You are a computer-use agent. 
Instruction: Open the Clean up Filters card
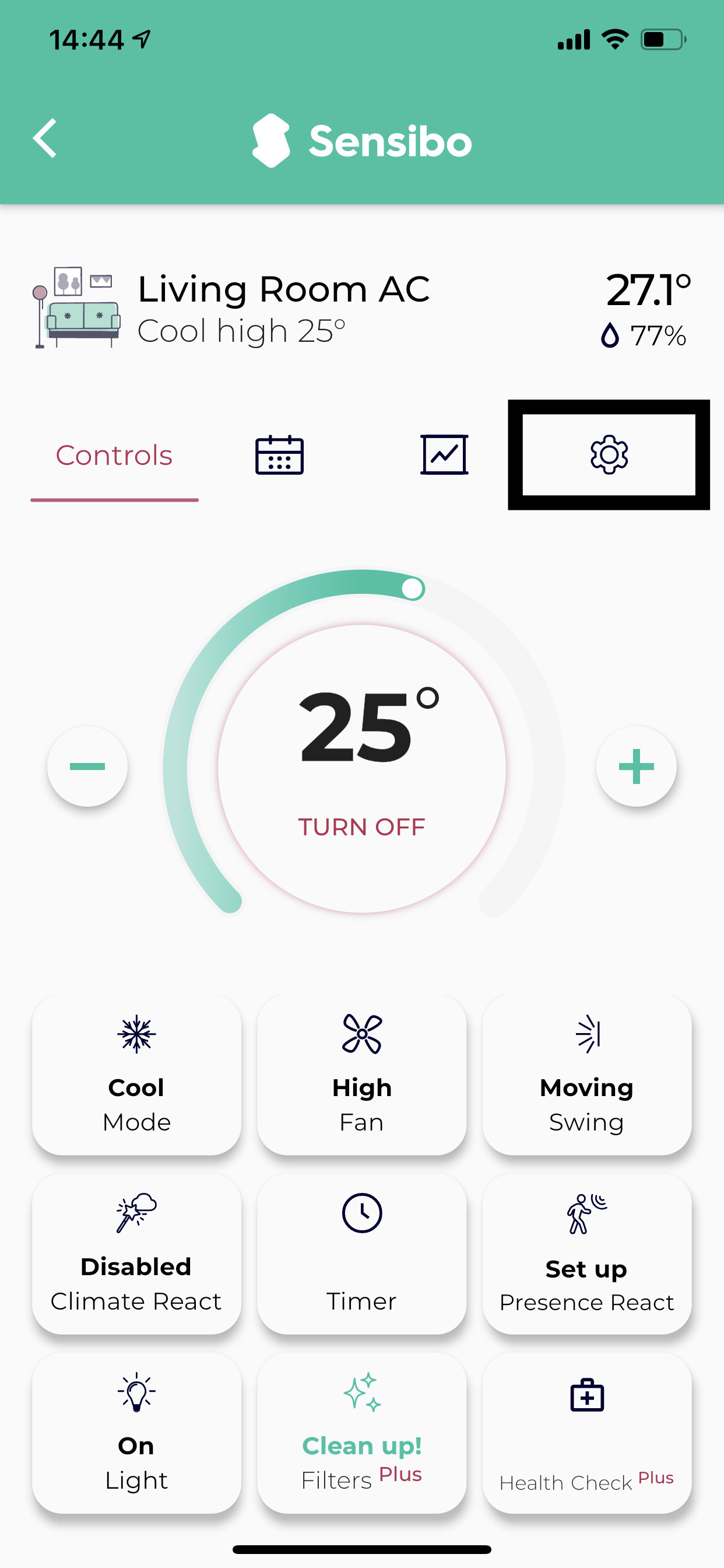tap(361, 1433)
